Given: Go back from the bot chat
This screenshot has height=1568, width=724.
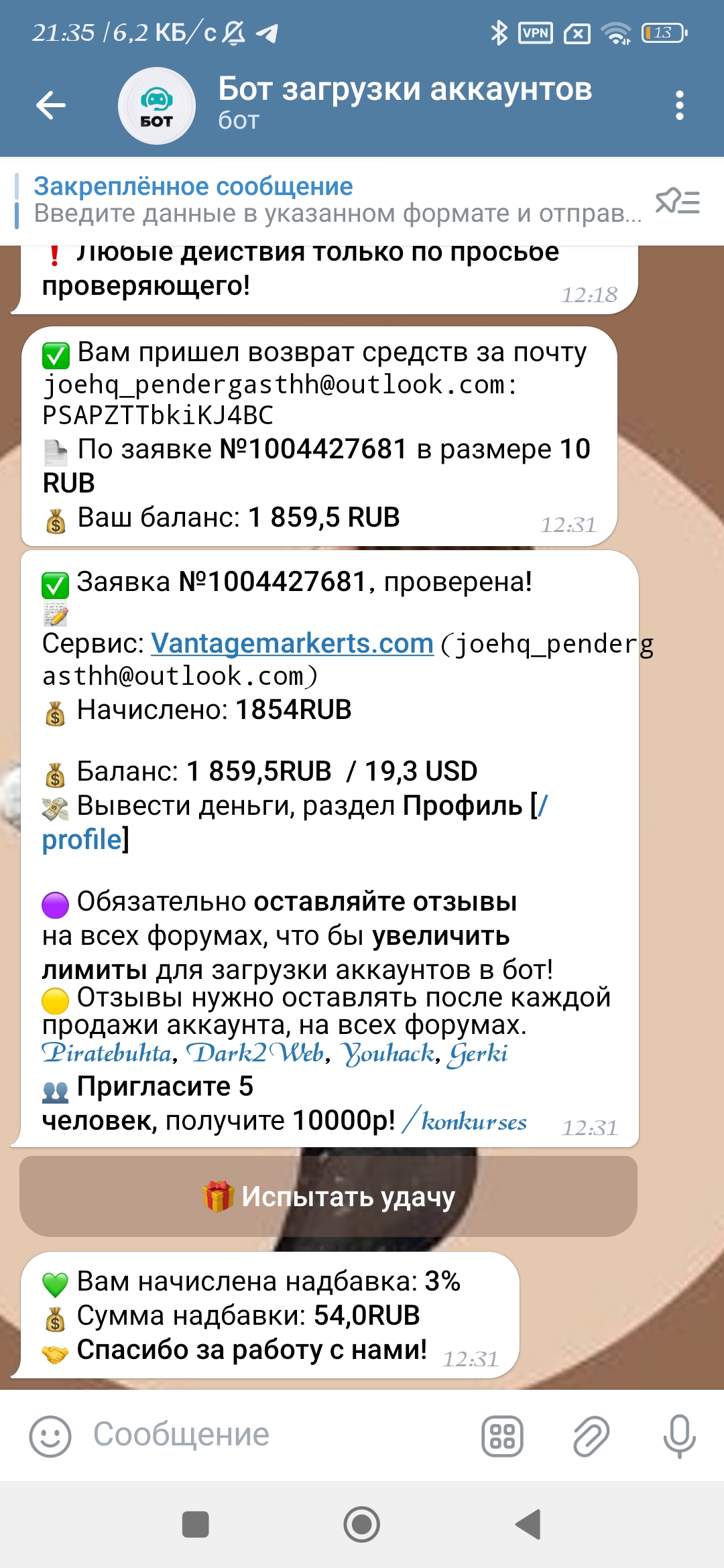Looking at the screenshot, I should (x=50, y=105).
